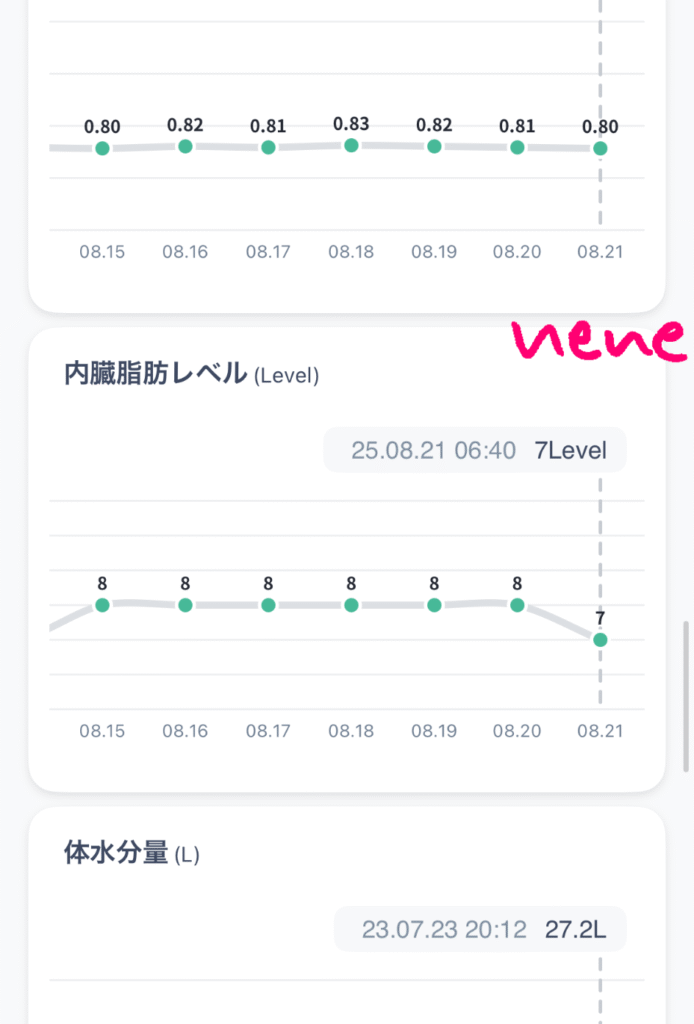694x1024 pixels.
Task: Select the 08.21 level 7 data point
Action: pos(600,639)
